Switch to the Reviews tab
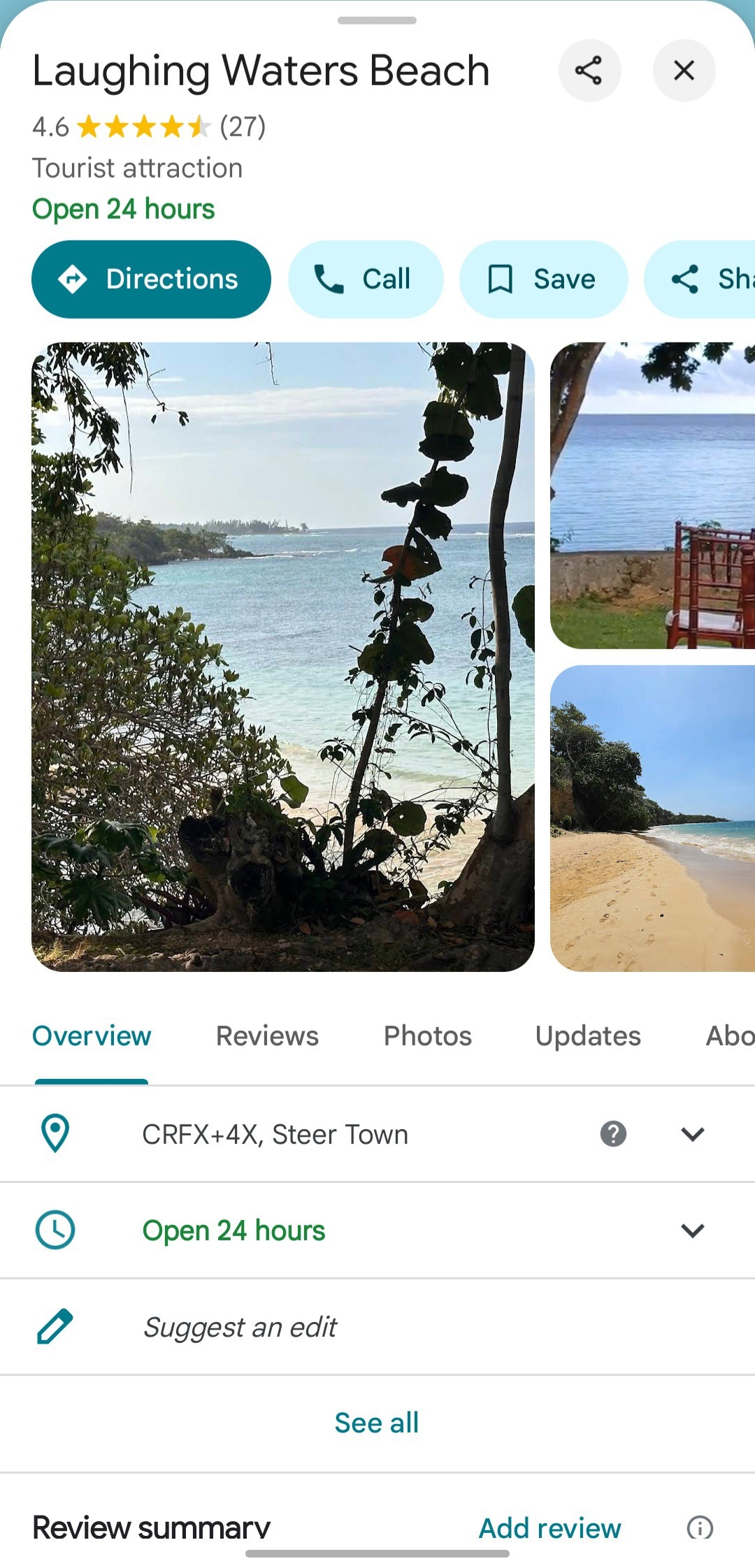The height and width of the screenshot is (1568, 755). [267, 1036]
